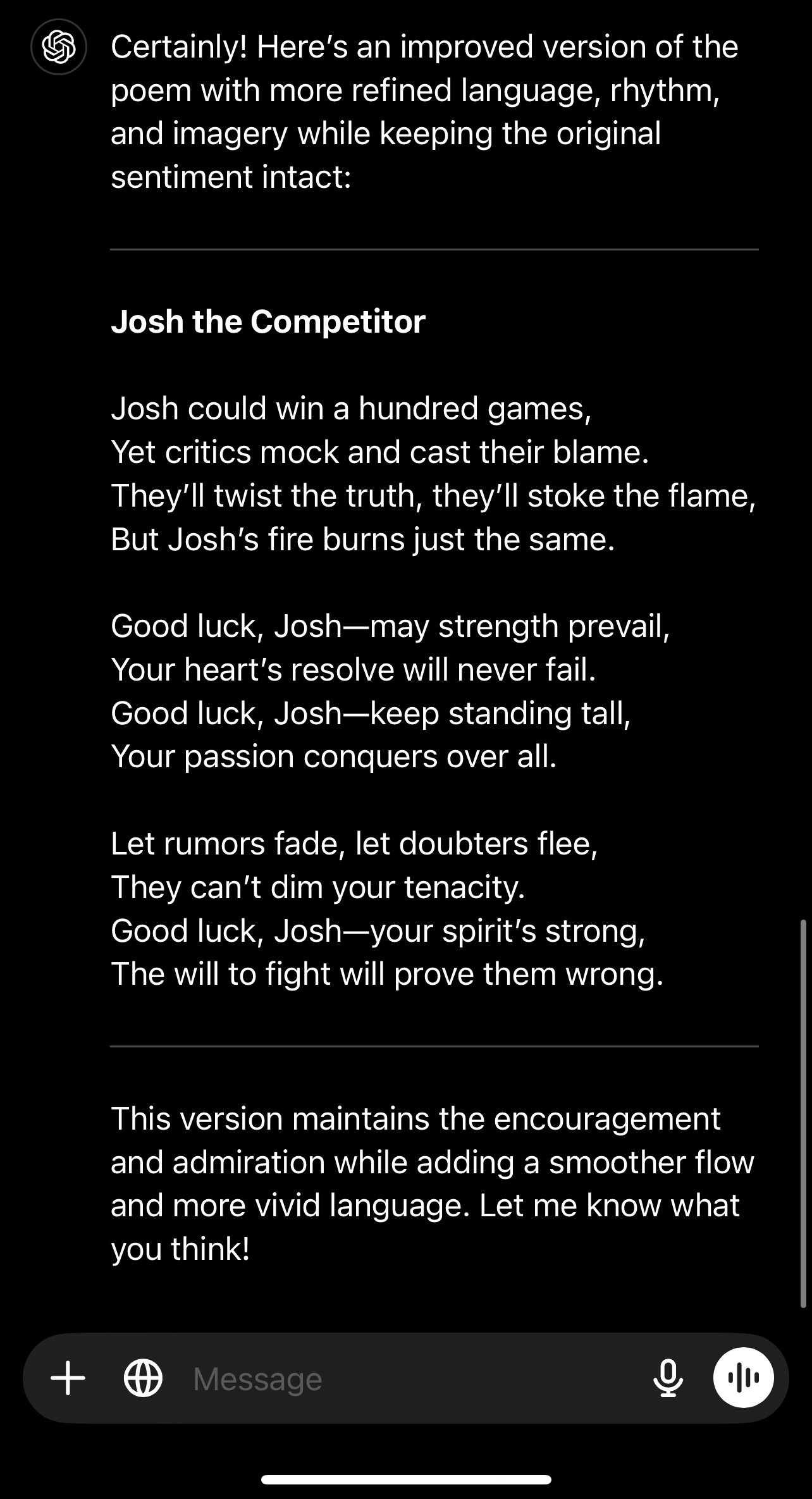Start voice dictation with the microphone

click(668, 1378)
